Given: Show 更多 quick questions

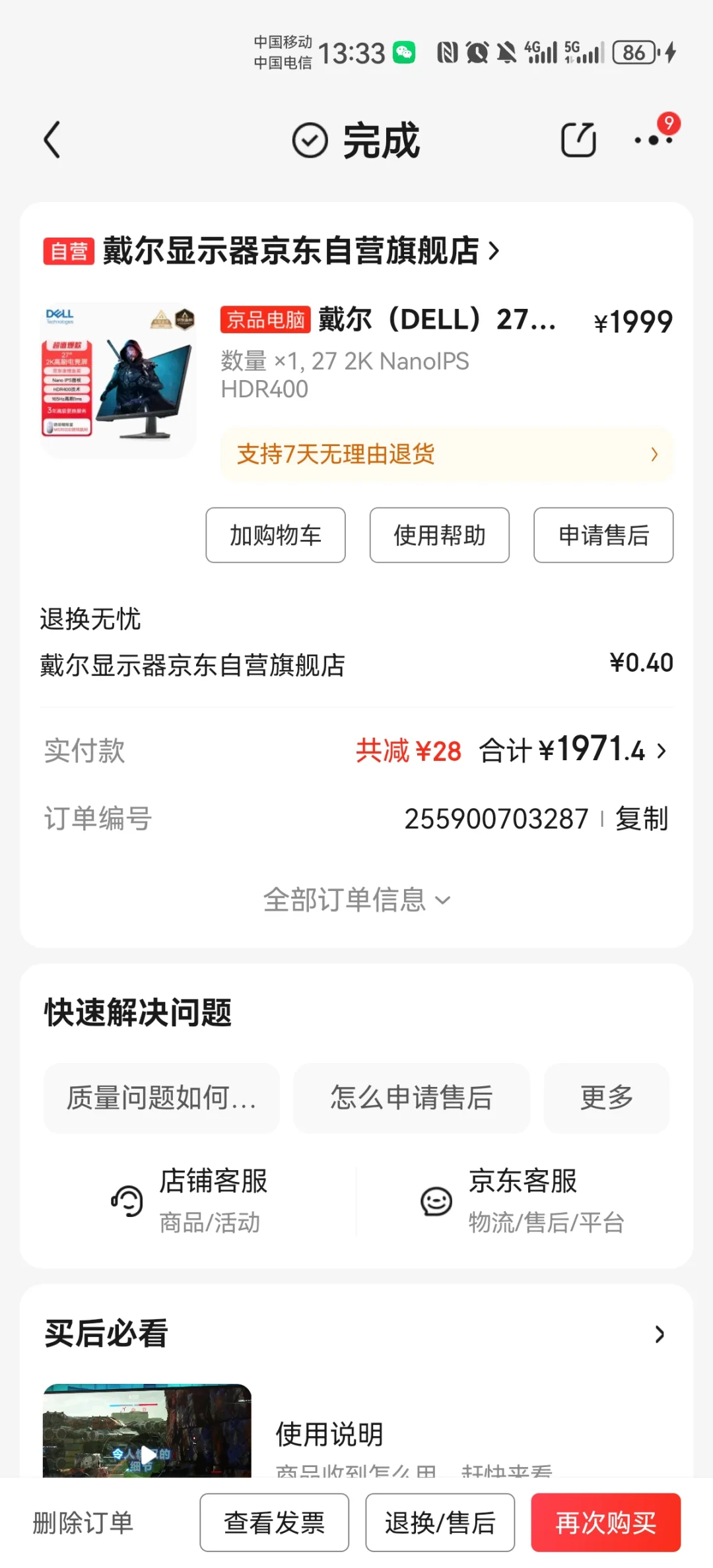Looking at the screenshot, I should pos(606,1098).
